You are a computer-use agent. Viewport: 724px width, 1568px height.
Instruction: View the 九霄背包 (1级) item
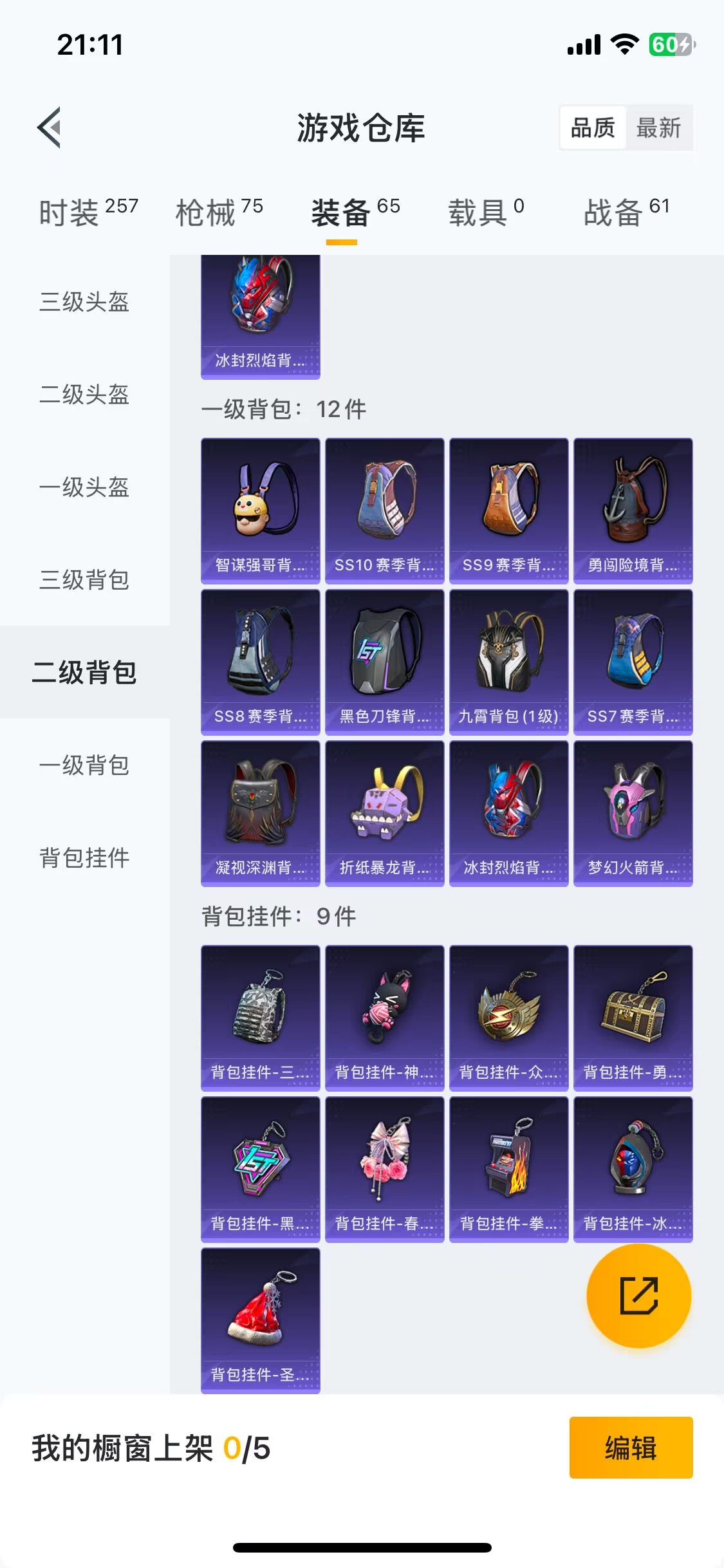click(509, 662)
